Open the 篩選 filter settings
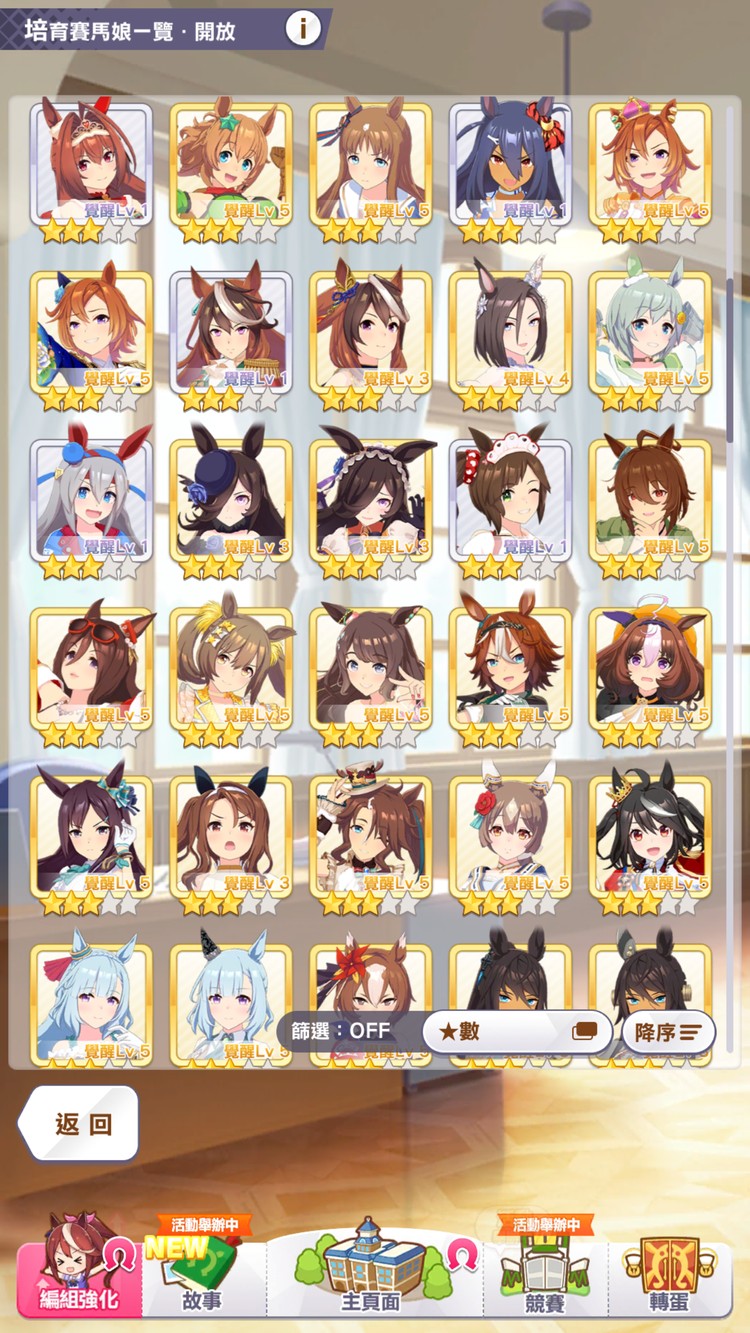This screenshot has height=1333, width=750. coord(341,1031)
